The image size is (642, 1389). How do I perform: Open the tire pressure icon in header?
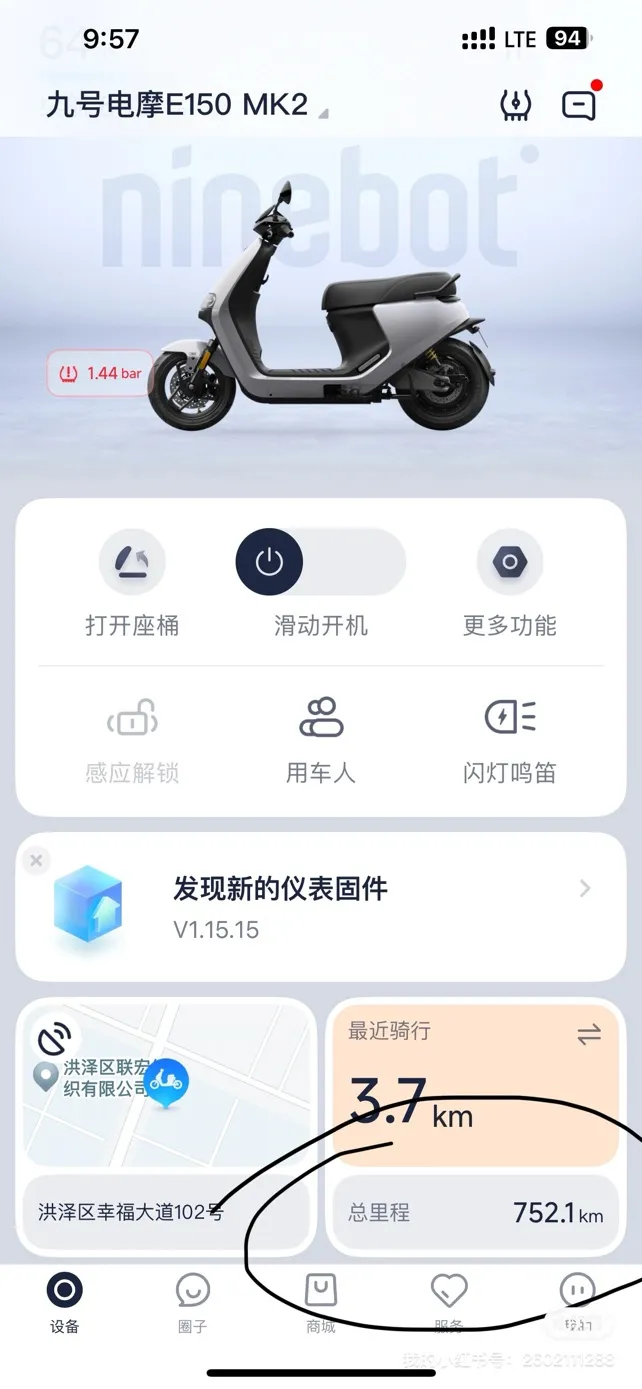514,105
